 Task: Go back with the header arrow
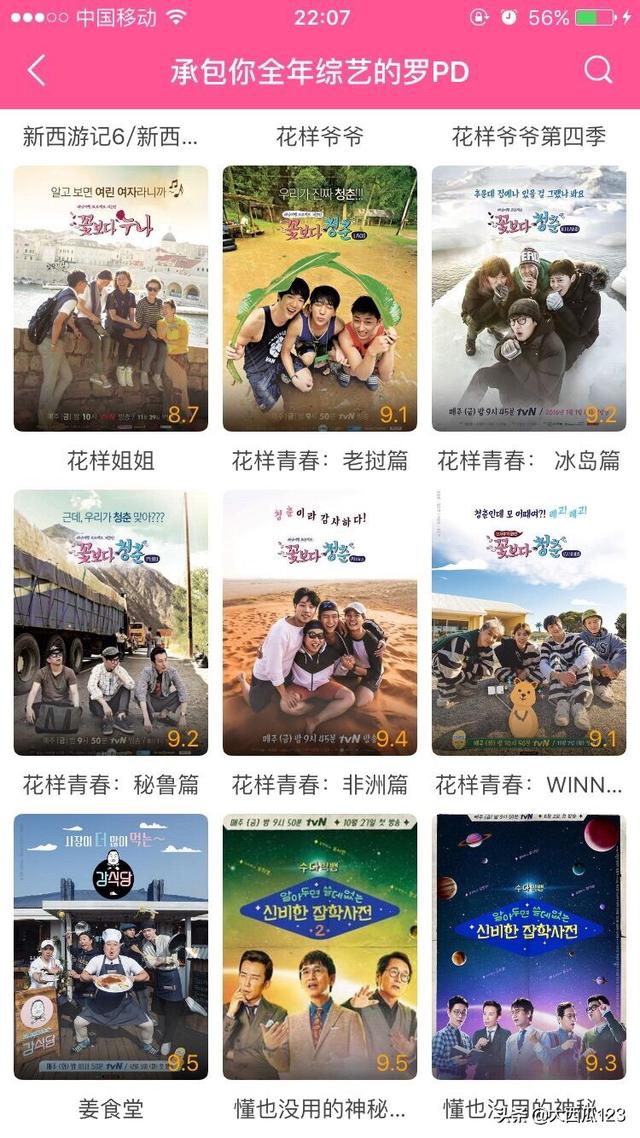(36, 71)
